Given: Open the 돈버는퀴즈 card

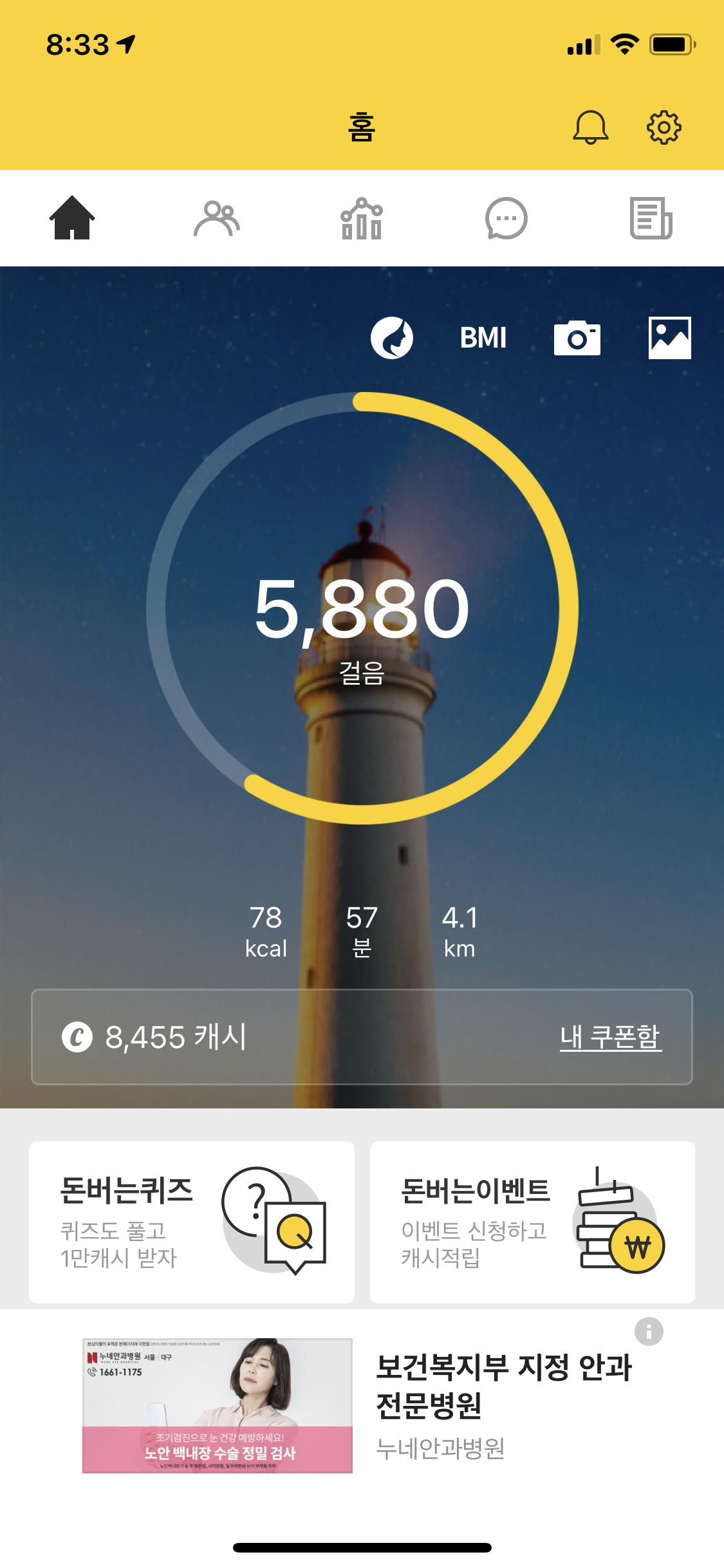Looking at the screenshot, I should (x=192, y=1222).
